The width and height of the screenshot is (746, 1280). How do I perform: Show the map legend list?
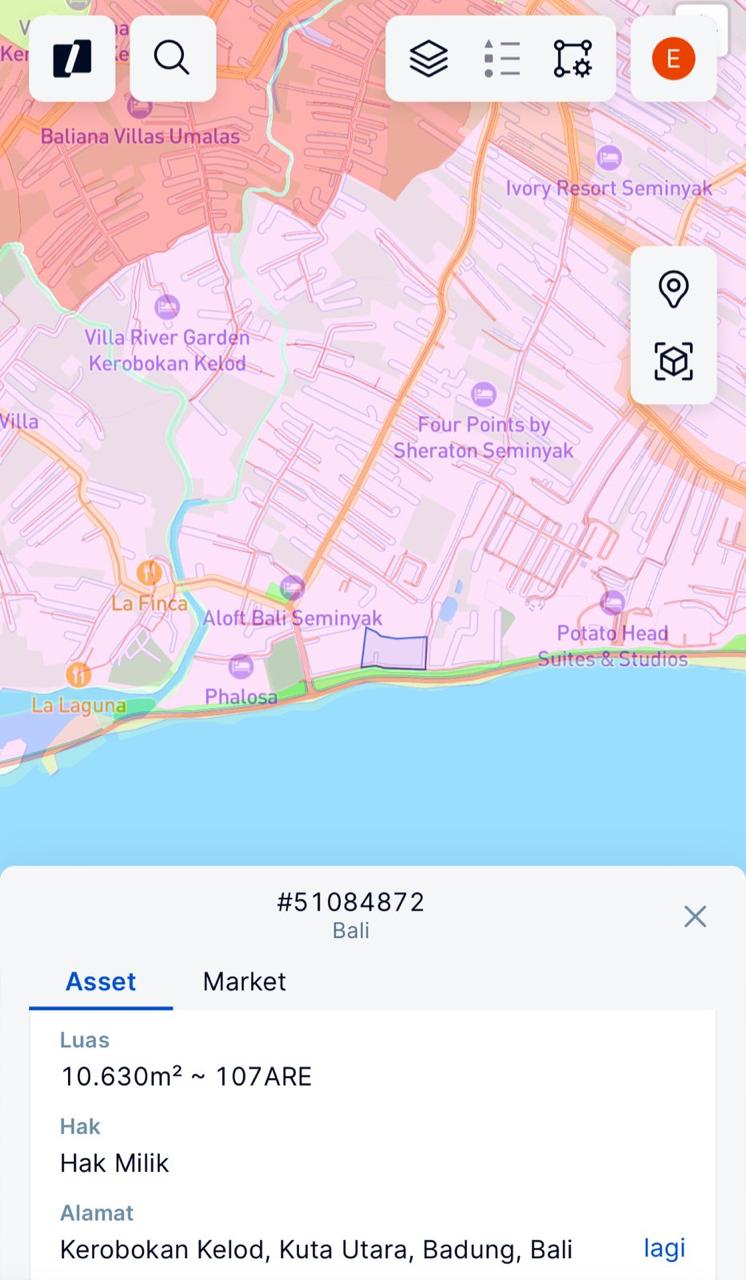click(501, 58)
